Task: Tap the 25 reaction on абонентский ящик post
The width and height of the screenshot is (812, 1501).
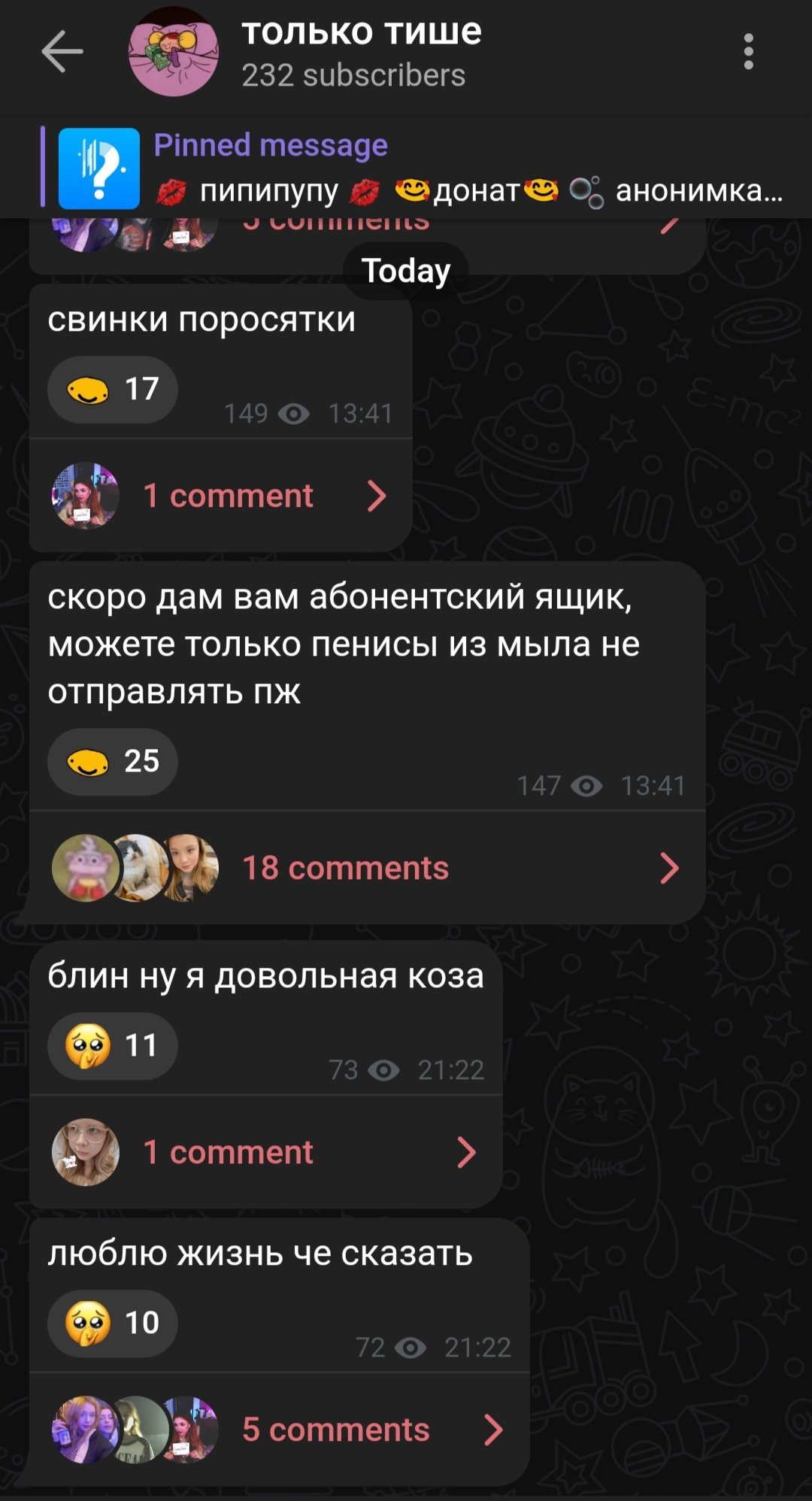Action: tap(112, 762)
